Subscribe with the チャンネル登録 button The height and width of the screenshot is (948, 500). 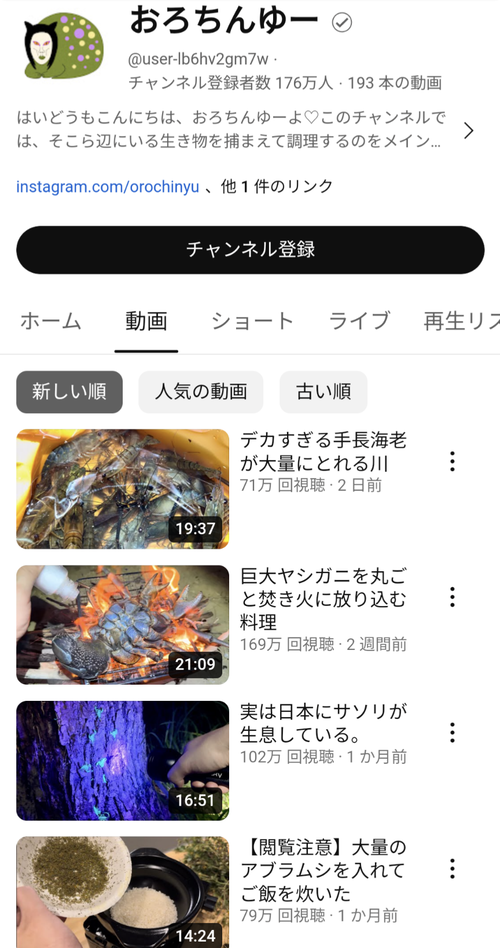[x=250, y=250]
